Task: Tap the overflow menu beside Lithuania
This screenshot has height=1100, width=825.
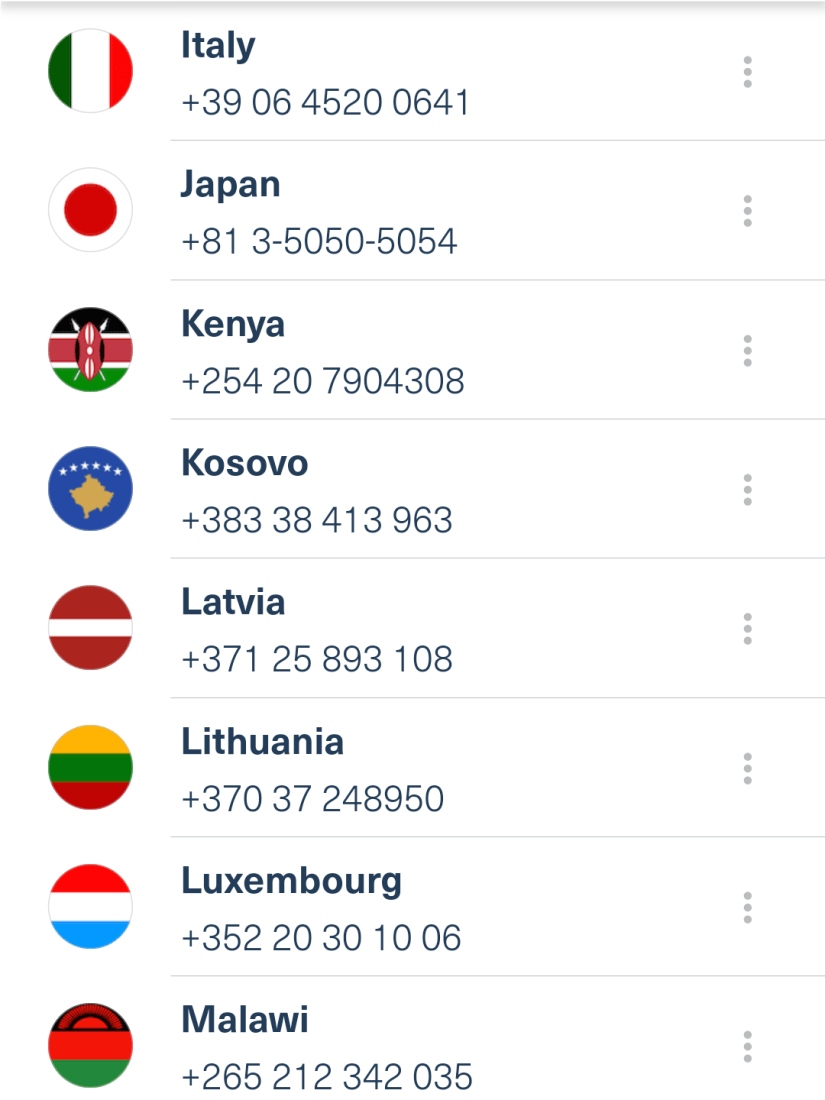Action: pyautogui.click(x=747, y=769)
